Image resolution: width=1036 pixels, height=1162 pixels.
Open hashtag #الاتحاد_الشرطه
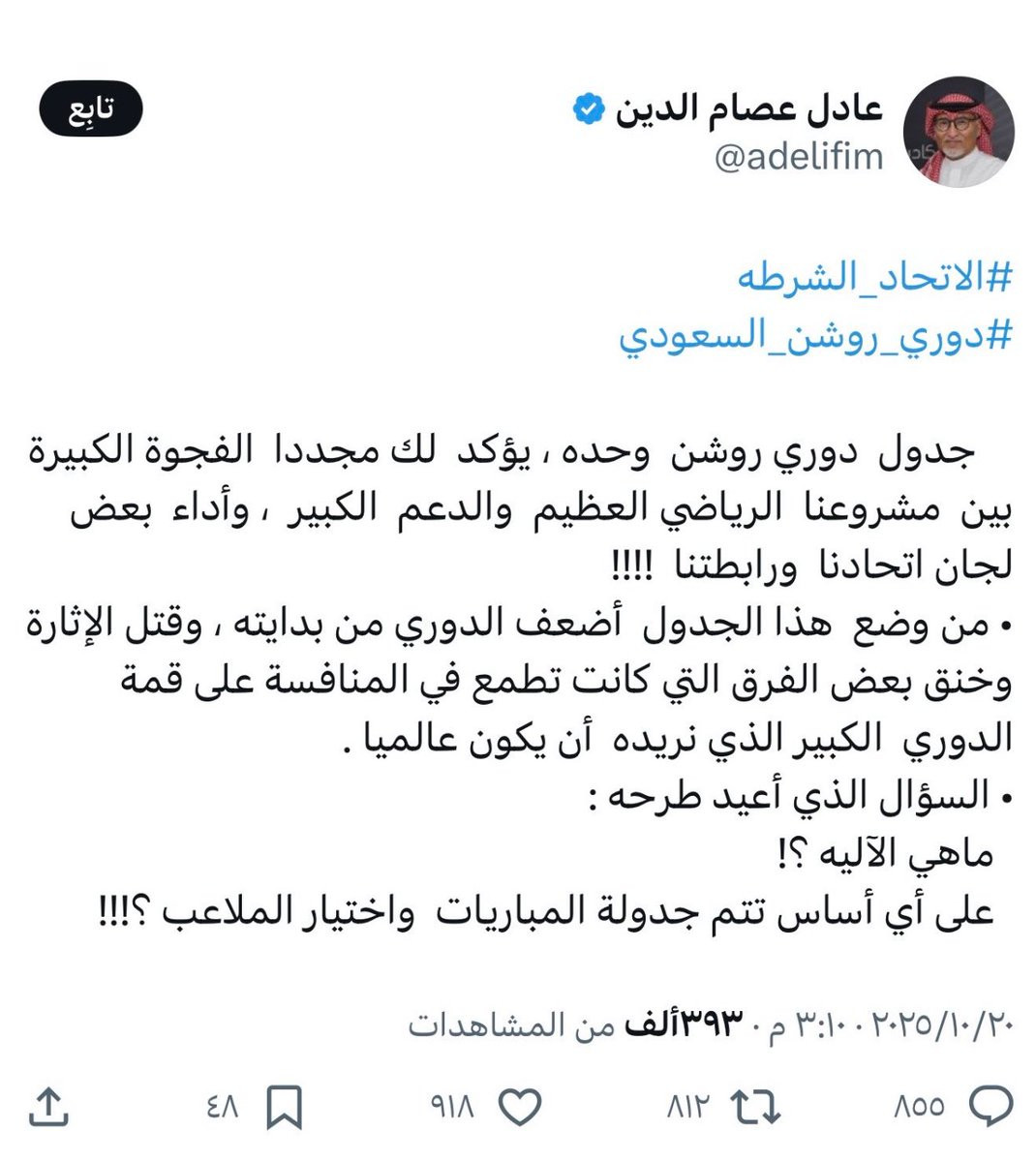point(874,279)
